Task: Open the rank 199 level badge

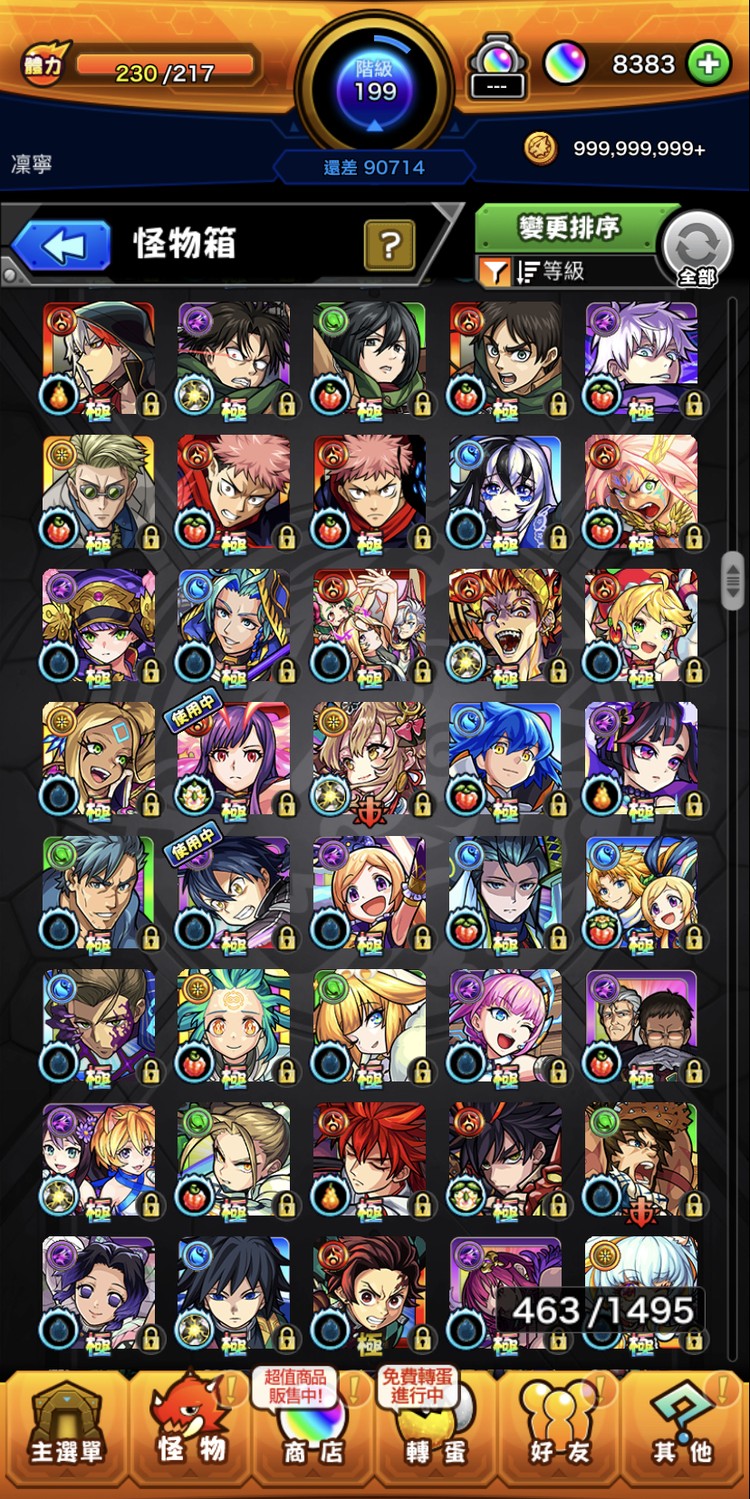Action: [x=375, y=82]
